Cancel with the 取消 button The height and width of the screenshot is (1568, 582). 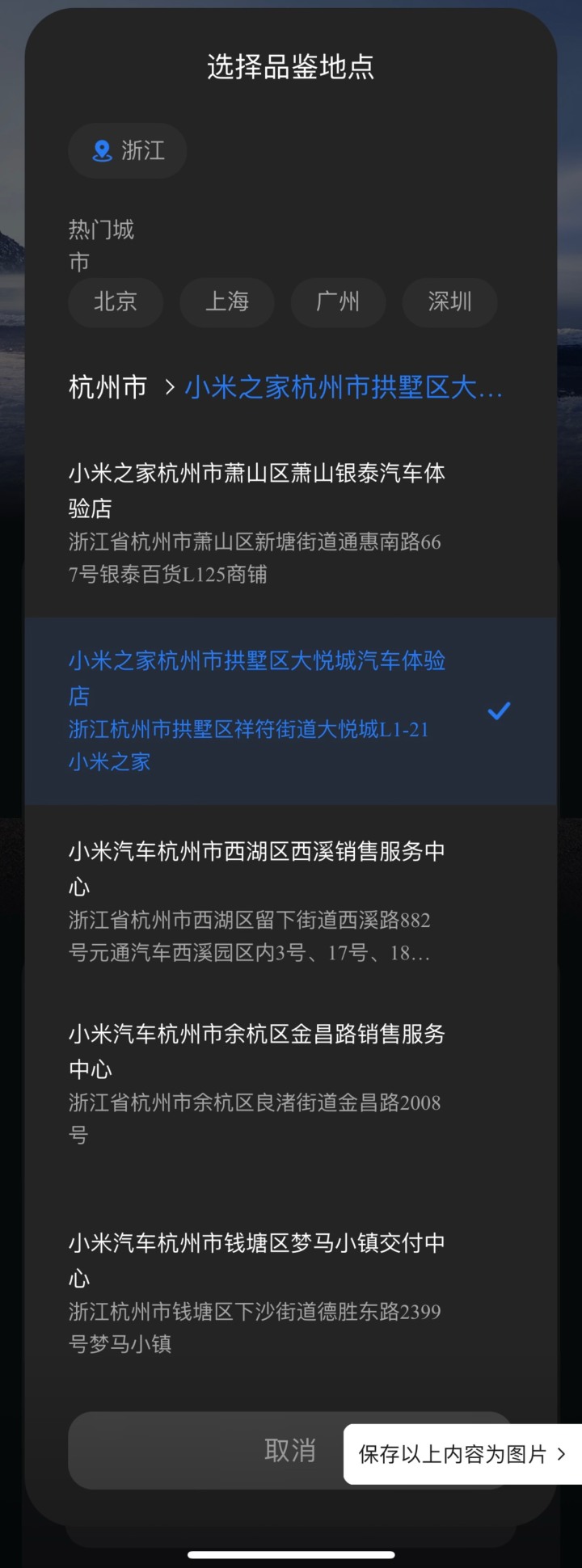pyautogui.click(x=242, y=1450)
